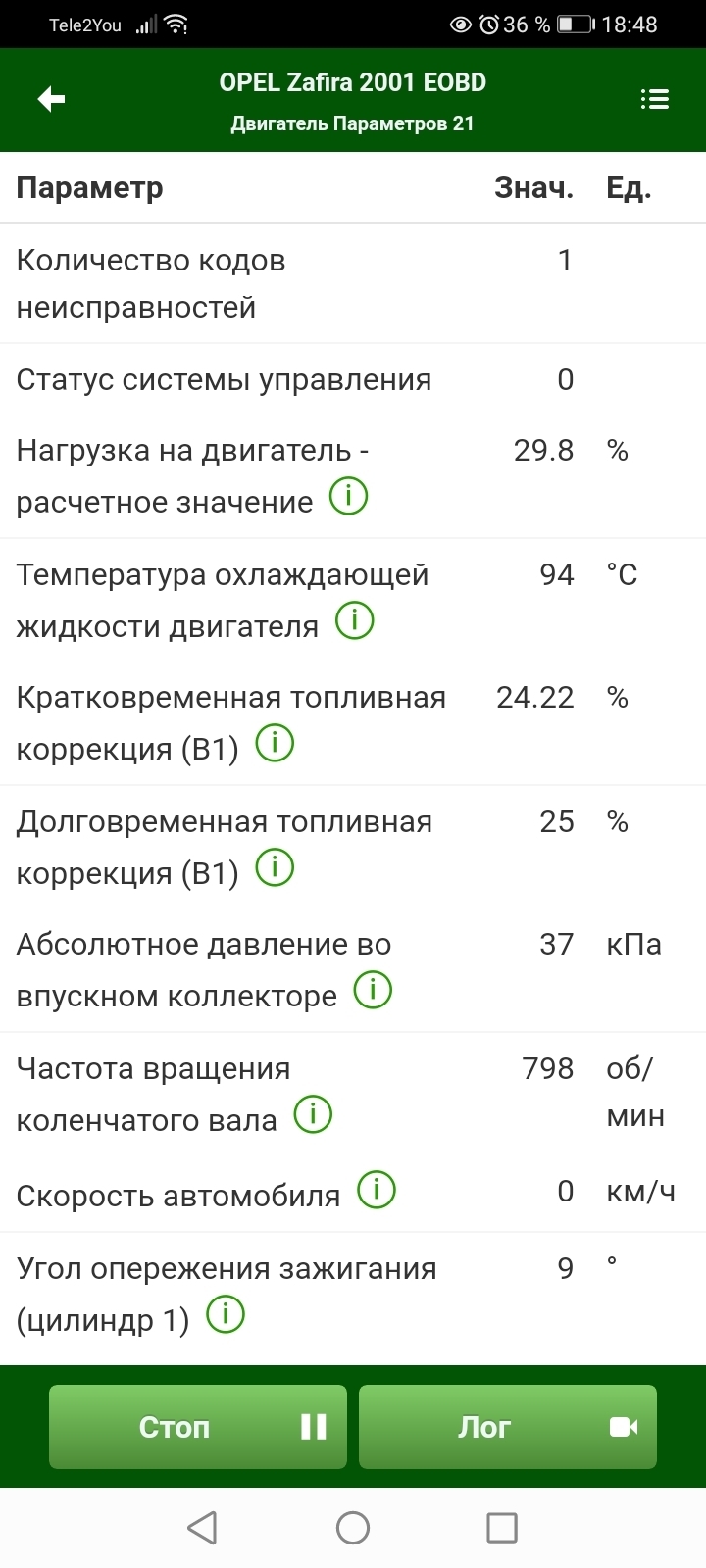
Task: Open info for Температура охлаждающей жидкости
Action: click(355, 620)
